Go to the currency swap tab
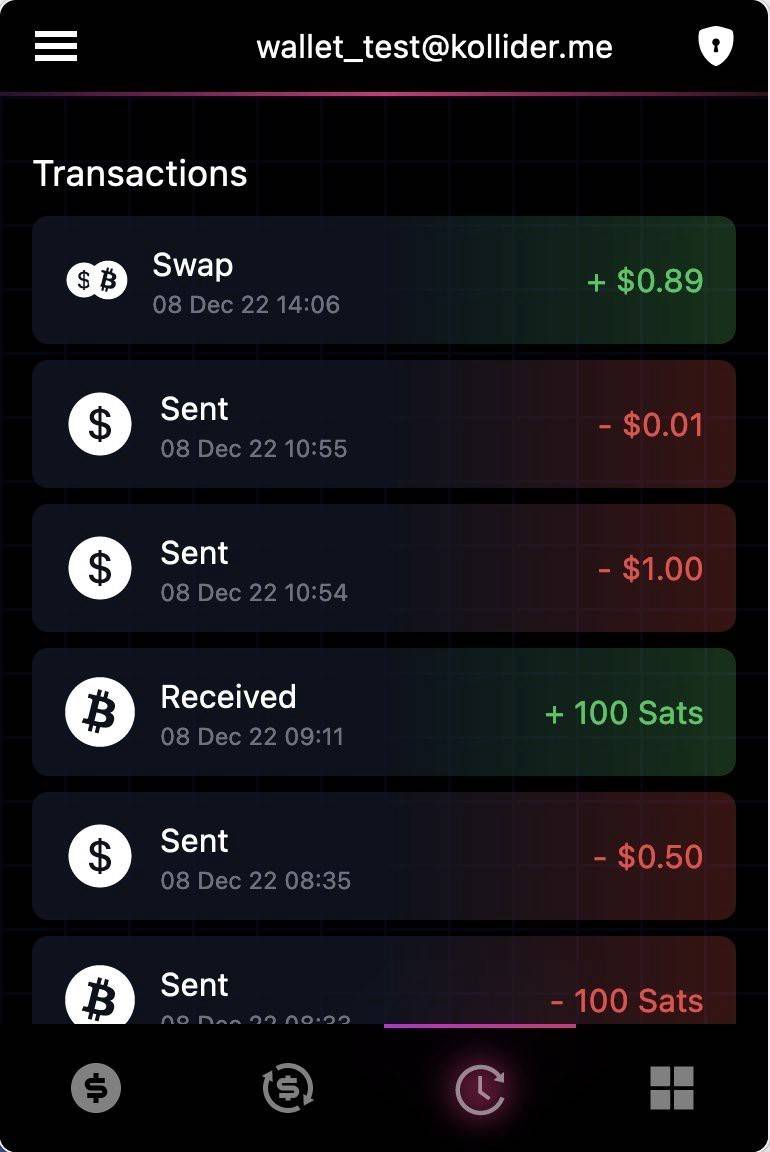This screenshot has width=770, height=1152. click(288, 1088)
